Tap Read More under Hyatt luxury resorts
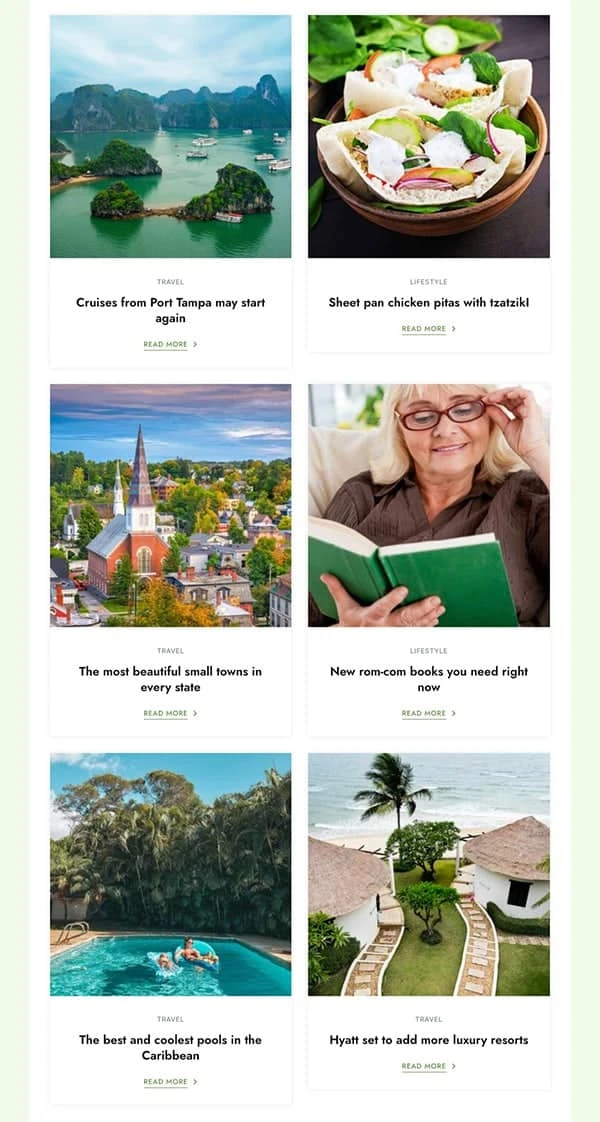The image size is (600, 1122). (428, 1066)
